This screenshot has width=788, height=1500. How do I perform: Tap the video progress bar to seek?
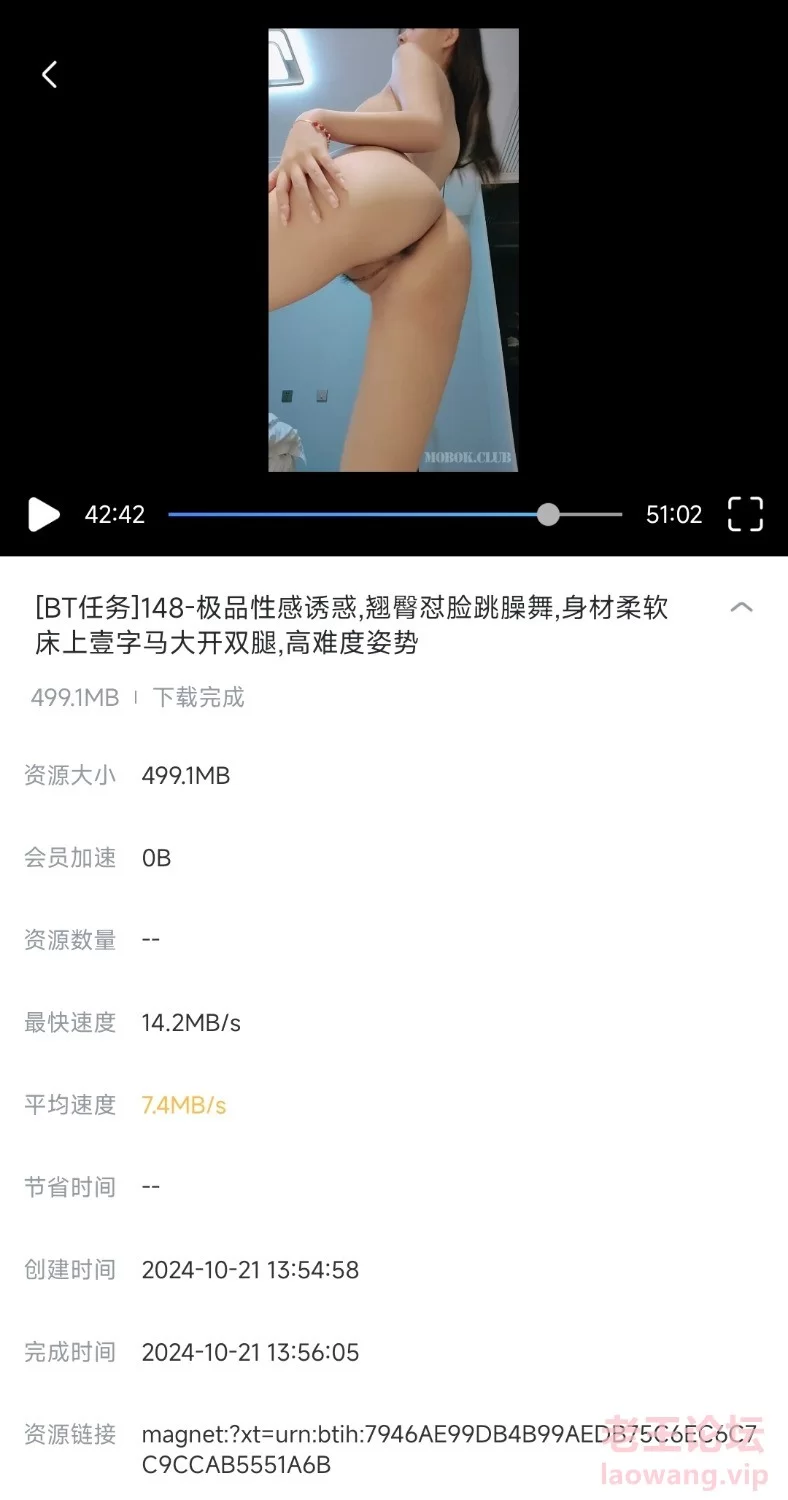click(x=395, y=514)
